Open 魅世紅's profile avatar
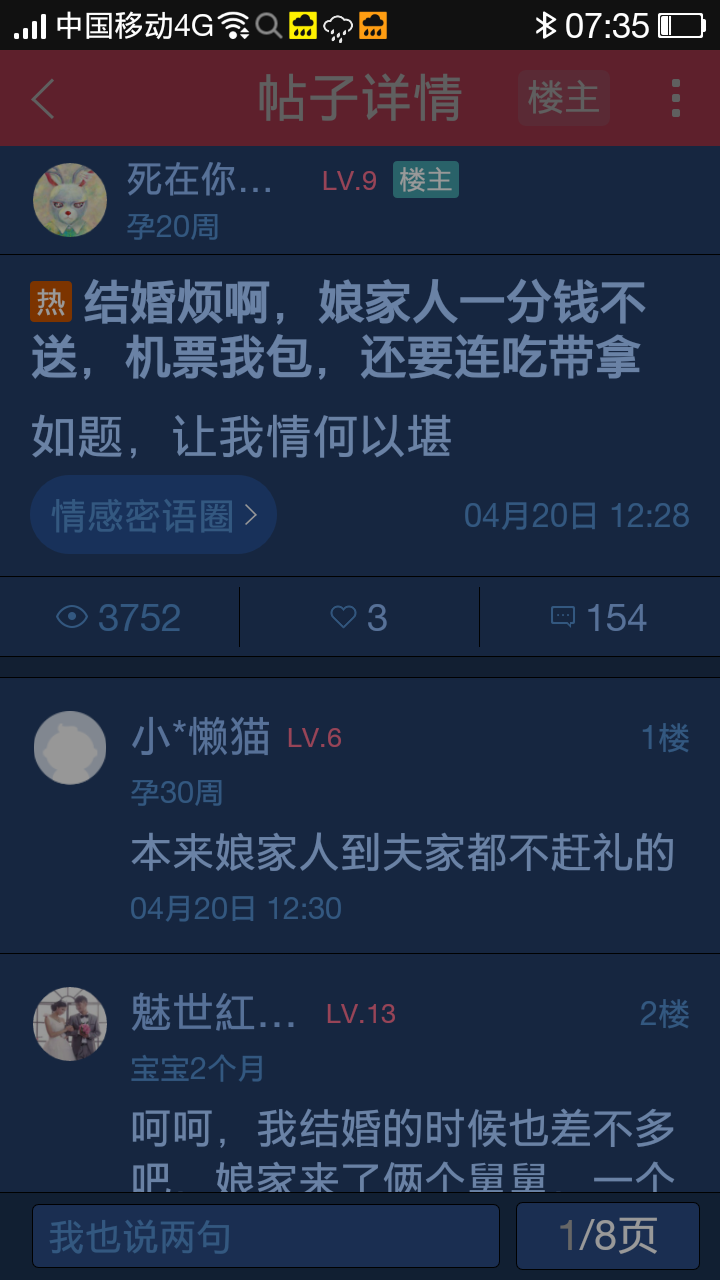The width and height of the screenshot is (720, 1280). tap(70, 1024)
